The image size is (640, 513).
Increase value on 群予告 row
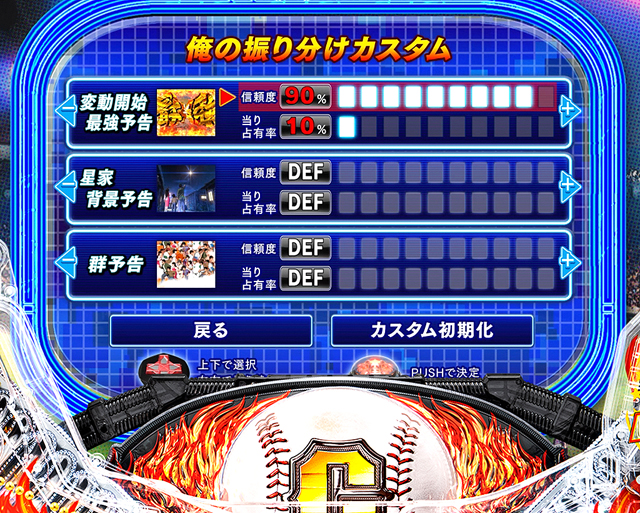click(x=569, y=262)
